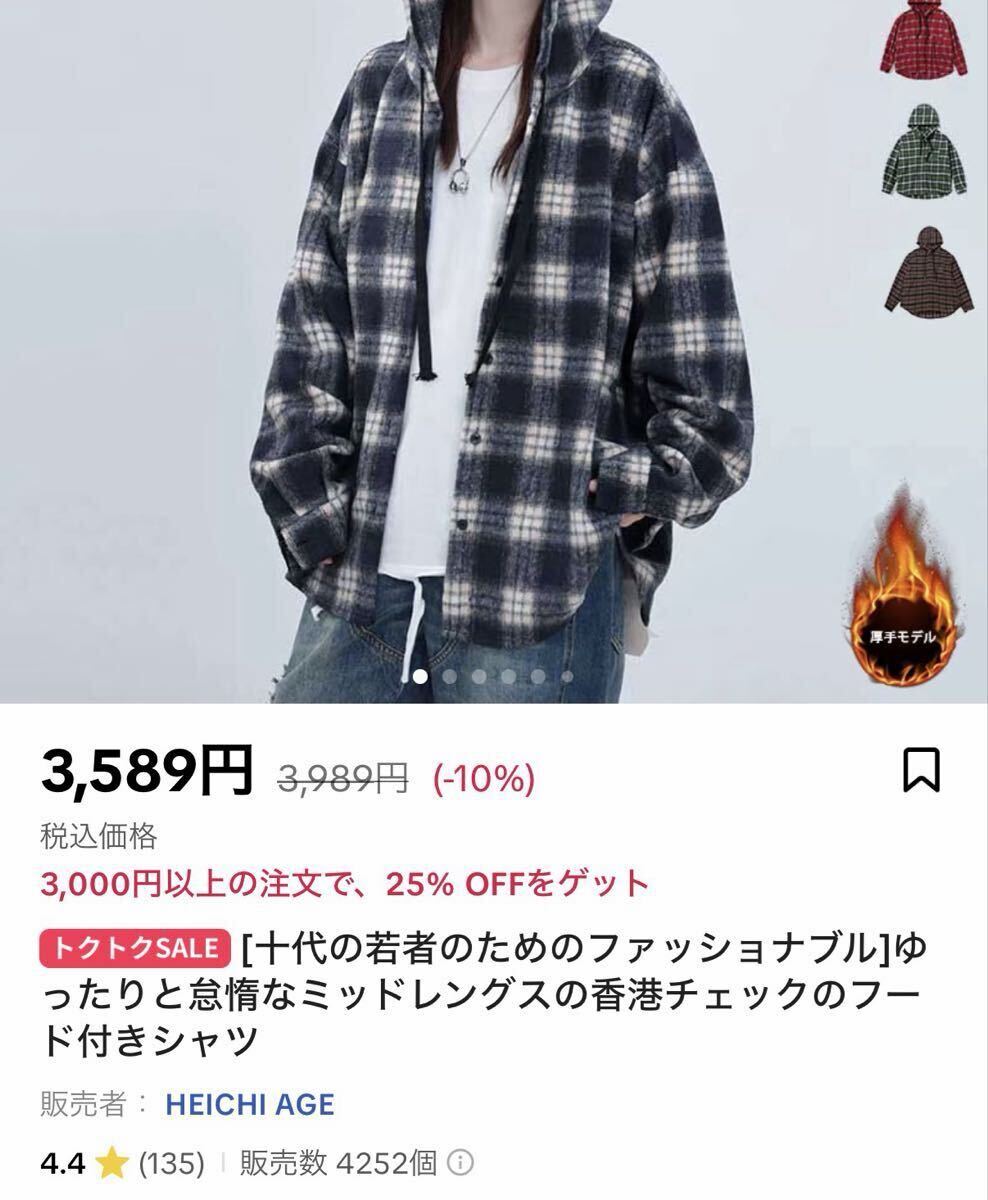Viewport: 988px width, 1200px height.
Task: Tap the info icon beside 販売数 4252個
Action: click(x=461, y=1163)
